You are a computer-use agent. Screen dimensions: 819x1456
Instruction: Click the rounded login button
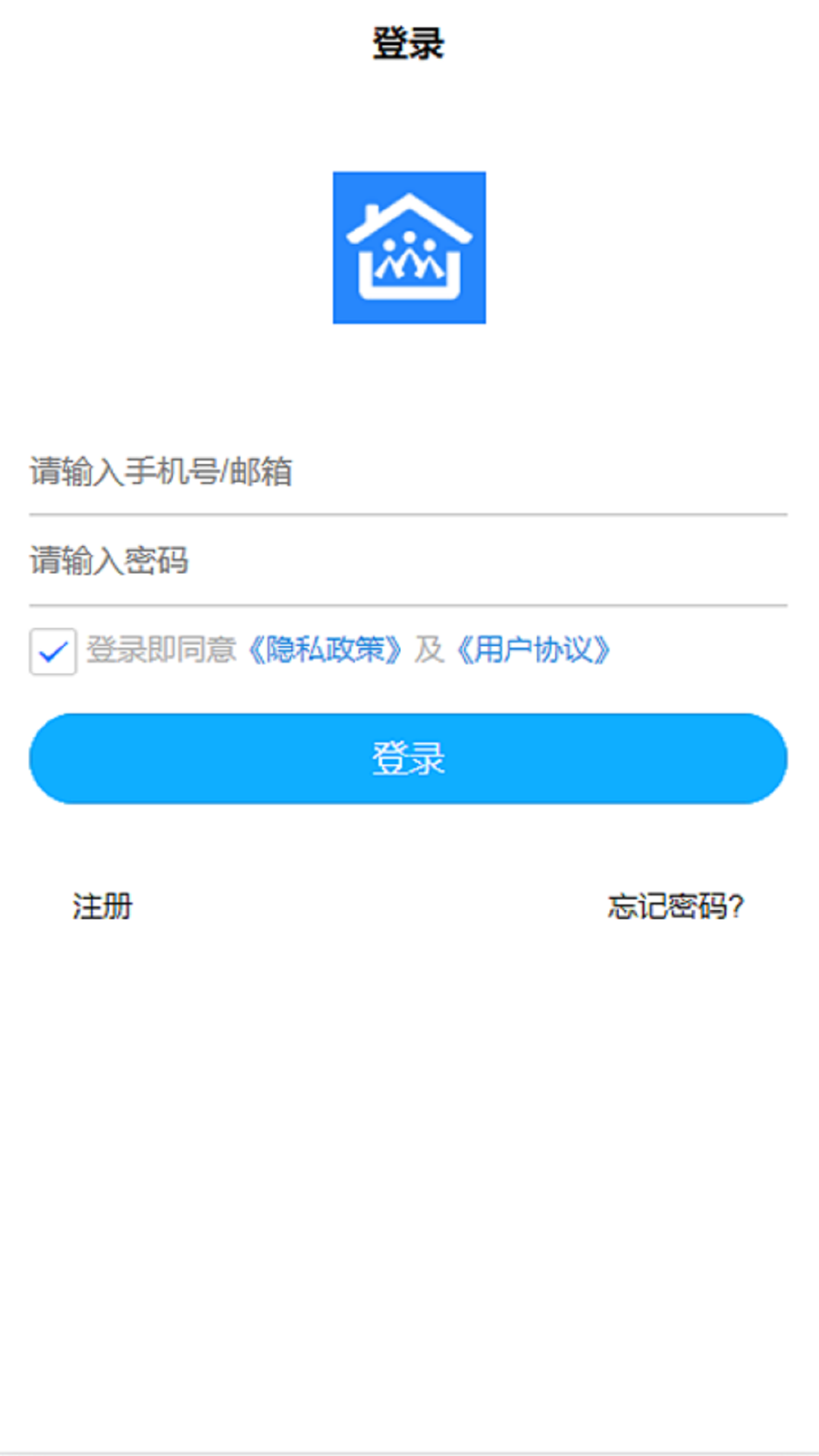click(409, 757)
